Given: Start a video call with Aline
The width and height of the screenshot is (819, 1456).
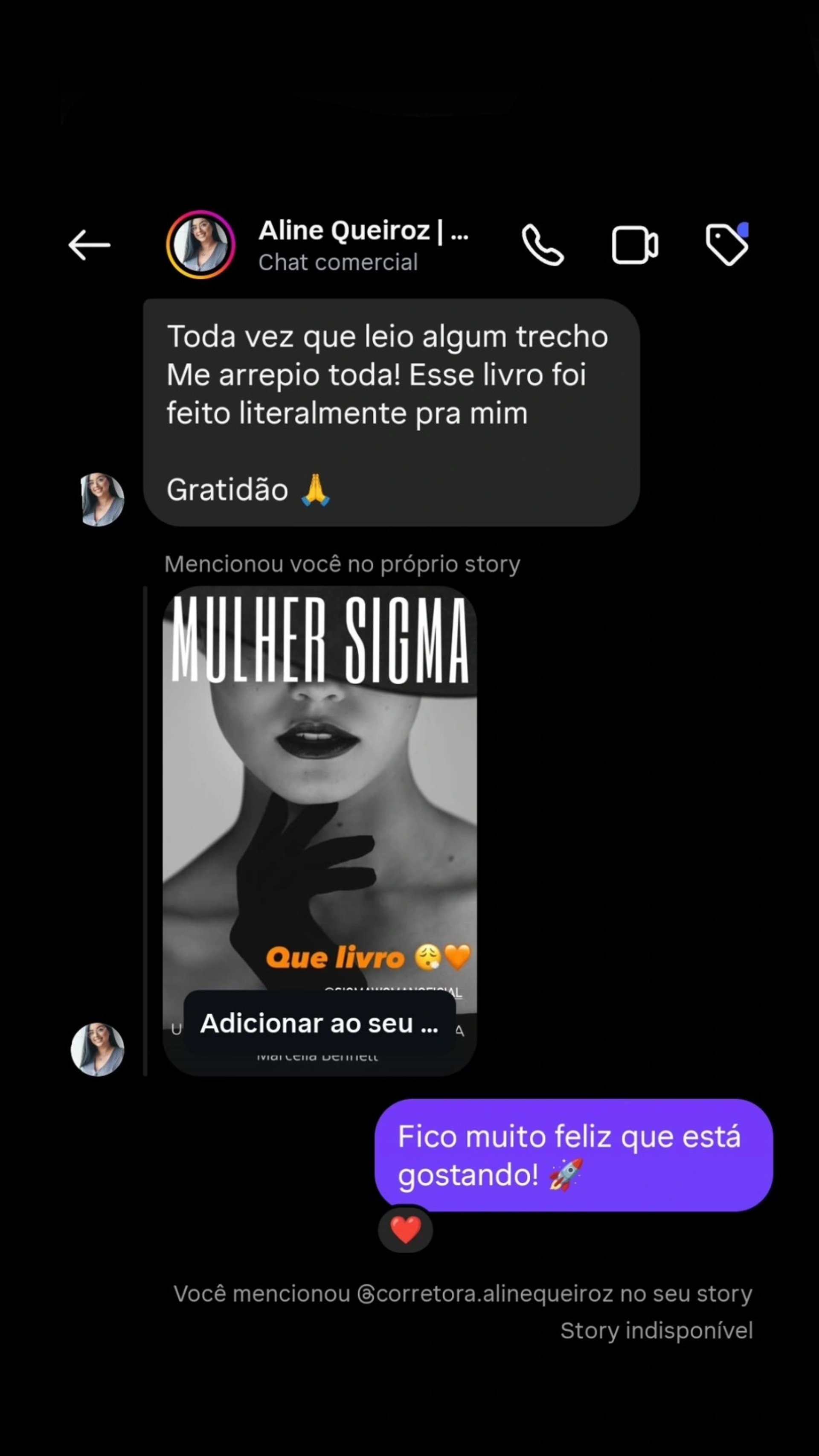Looking at the screenshot, I should pos(634,245).
